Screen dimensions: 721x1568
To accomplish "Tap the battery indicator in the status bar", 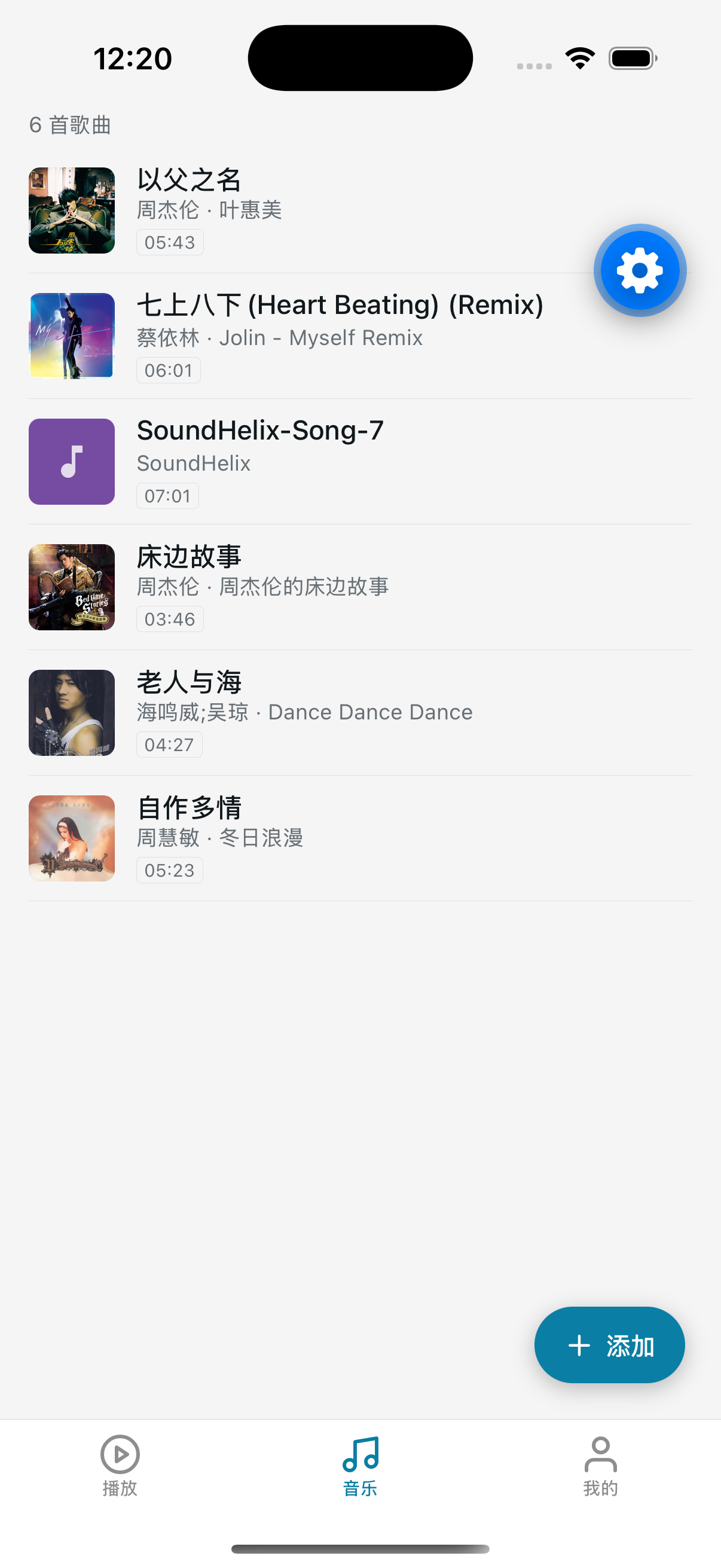I will pos(631,57).
